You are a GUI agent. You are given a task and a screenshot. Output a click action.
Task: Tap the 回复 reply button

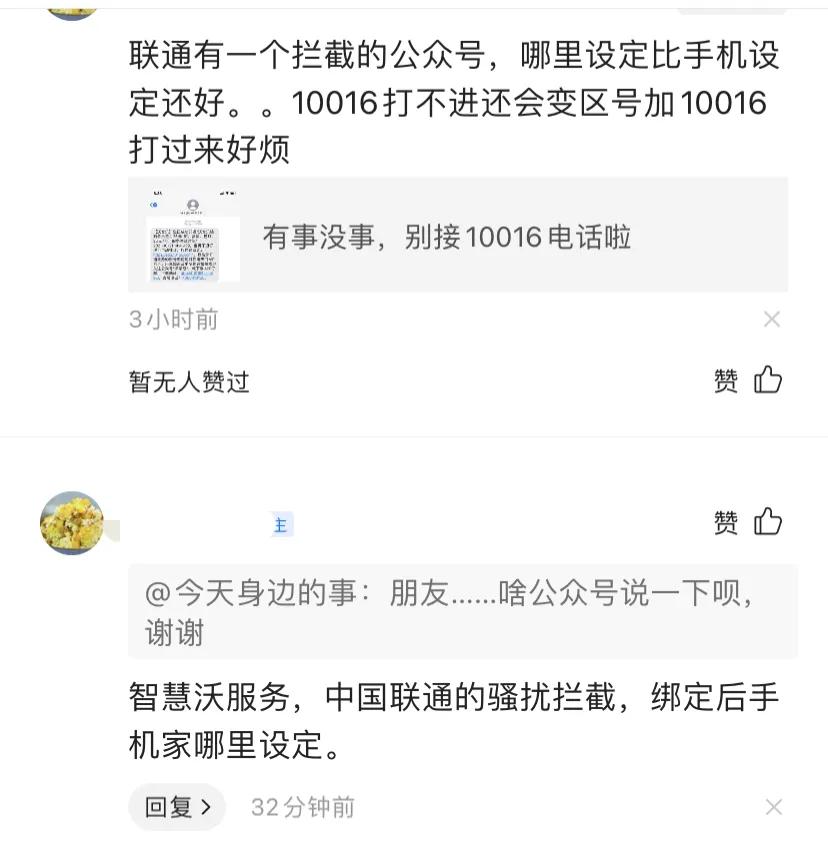point(168,807)
